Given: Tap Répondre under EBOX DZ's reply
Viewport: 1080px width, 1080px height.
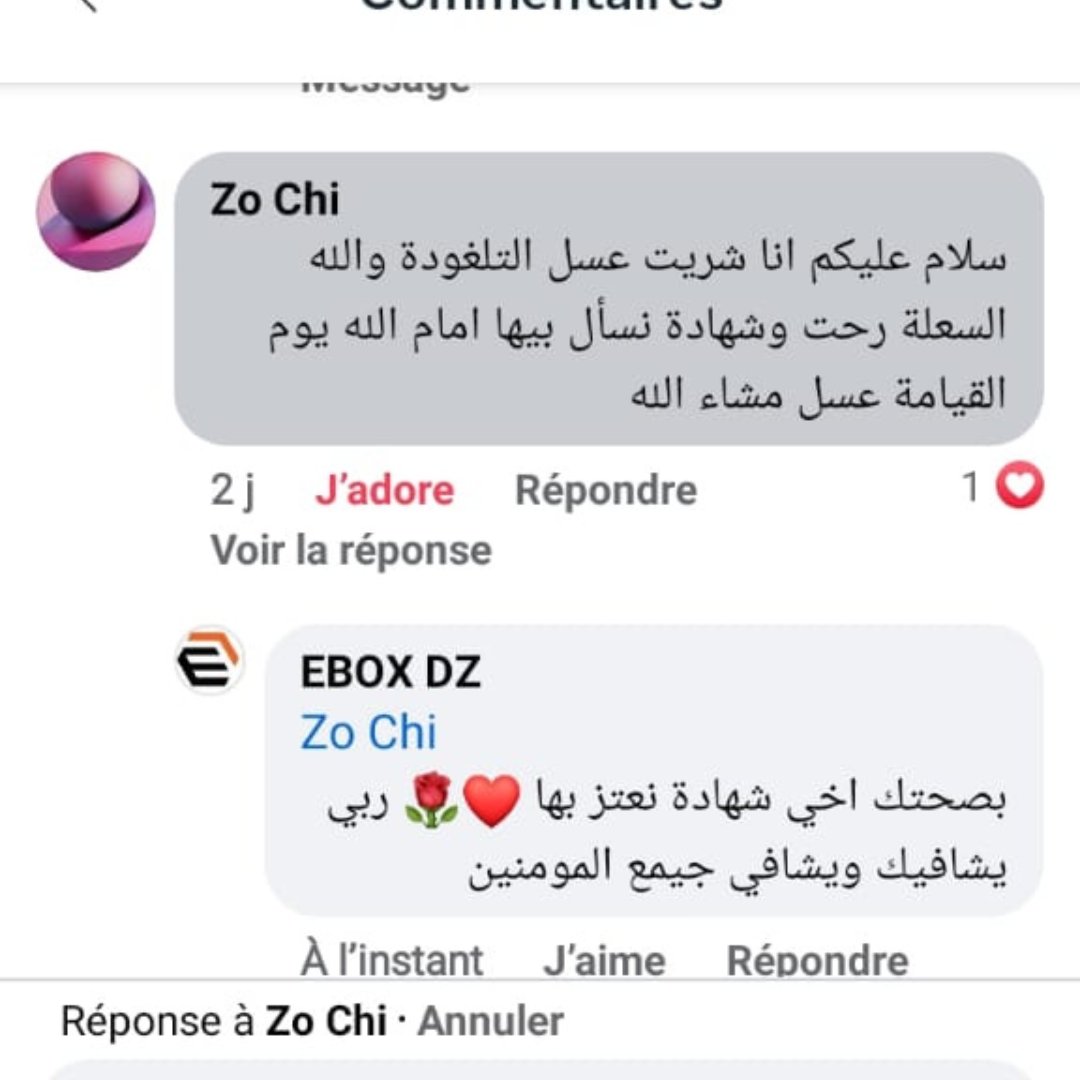Looking at the screenshot, I should (817, 961).
